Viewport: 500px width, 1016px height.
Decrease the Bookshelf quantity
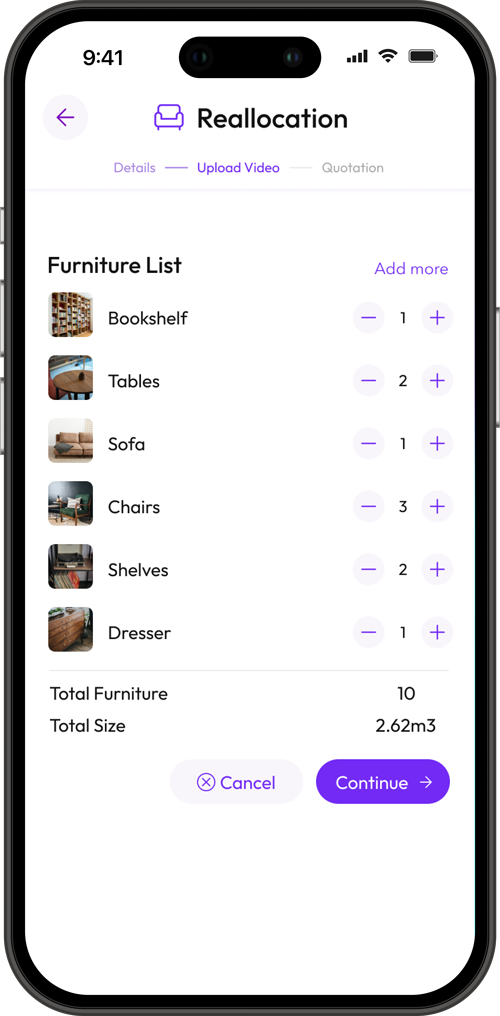tap(369, 318)
